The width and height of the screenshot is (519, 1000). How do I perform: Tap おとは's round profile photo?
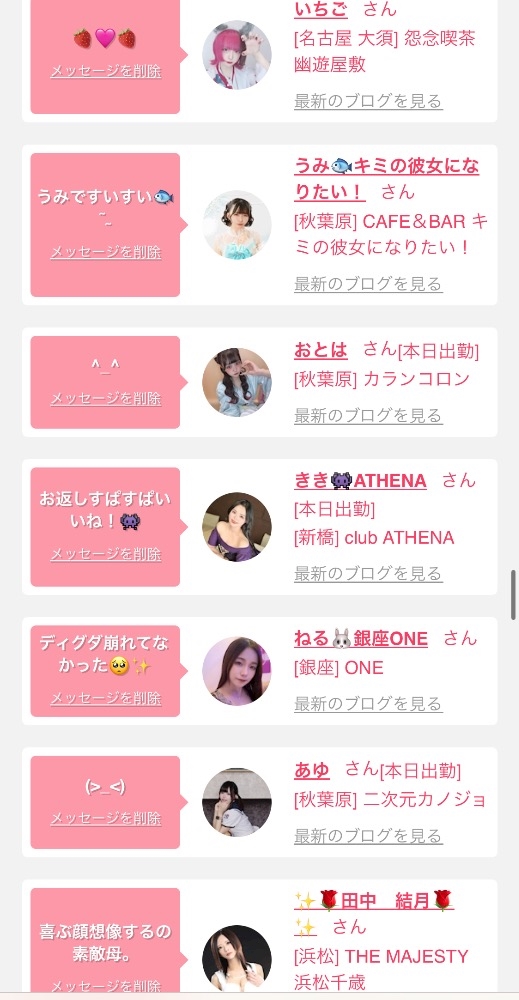point(237,382)
